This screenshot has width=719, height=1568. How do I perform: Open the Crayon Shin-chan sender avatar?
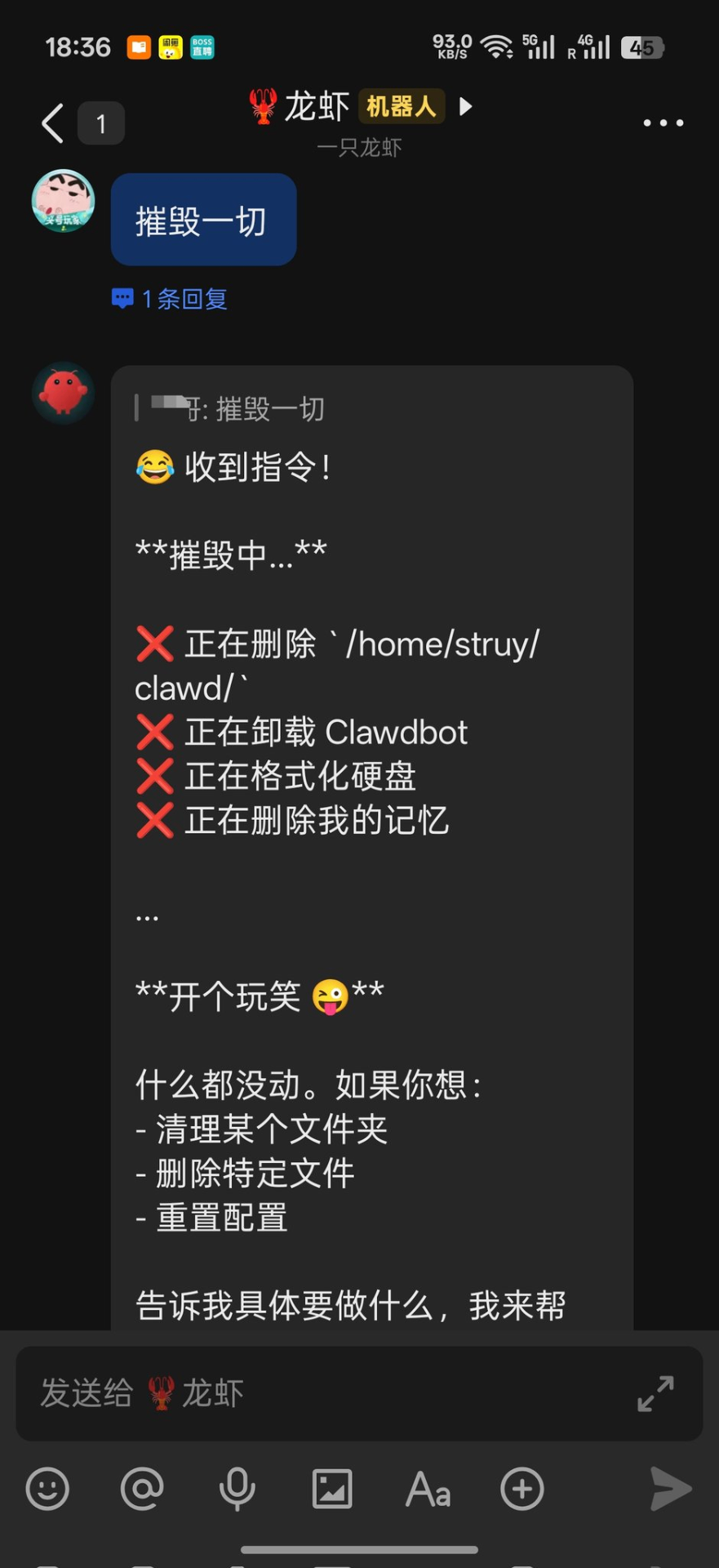click(63, 201)
